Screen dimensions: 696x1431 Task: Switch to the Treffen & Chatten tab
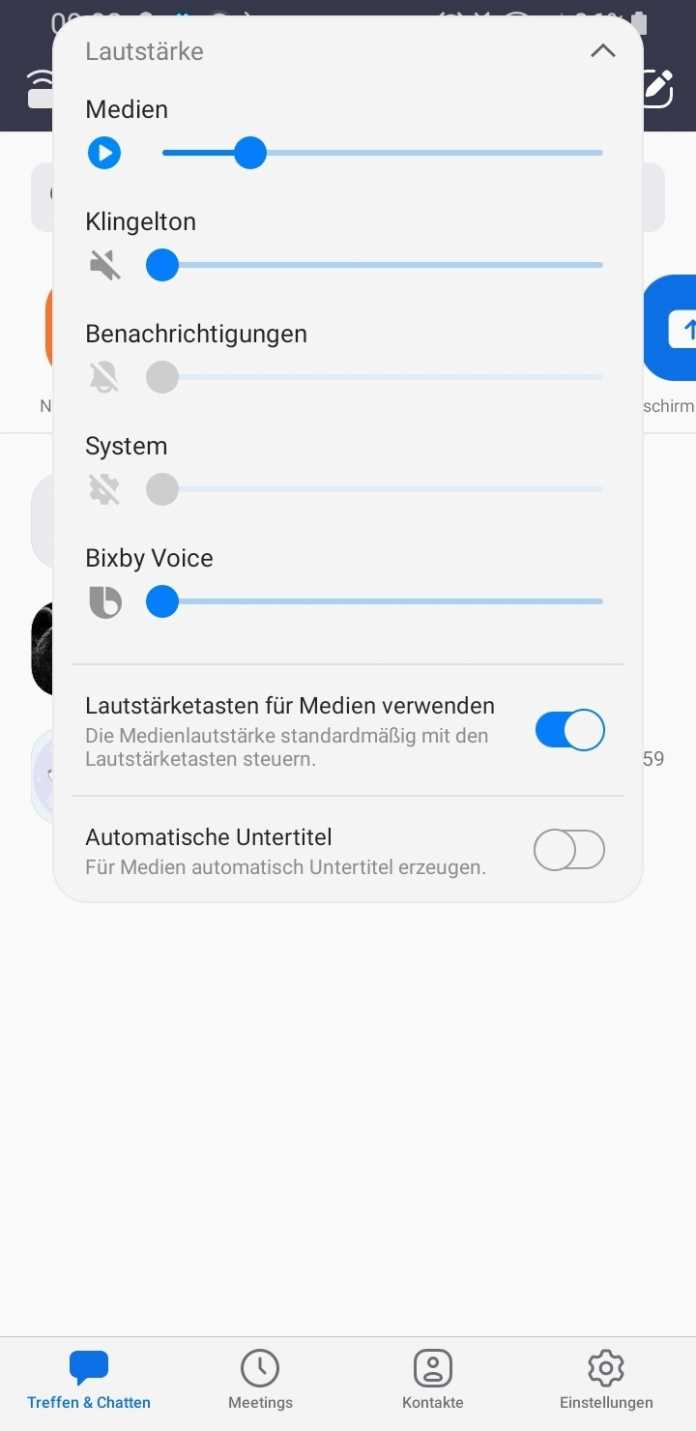pyautogui.click(x=89, y=1379)
